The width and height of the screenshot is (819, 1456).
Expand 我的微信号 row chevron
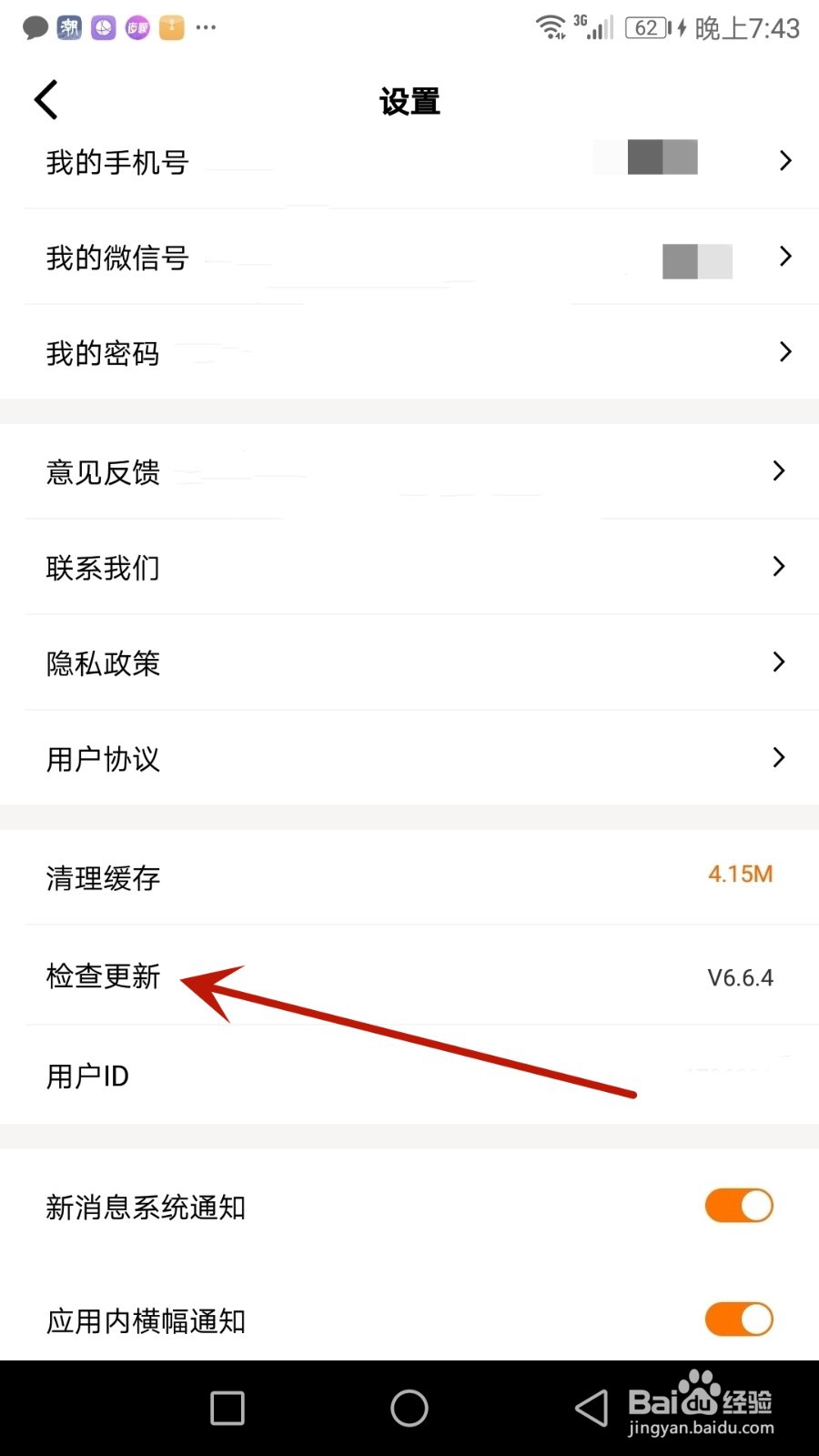pyautogui.click(x=784, y=257)
